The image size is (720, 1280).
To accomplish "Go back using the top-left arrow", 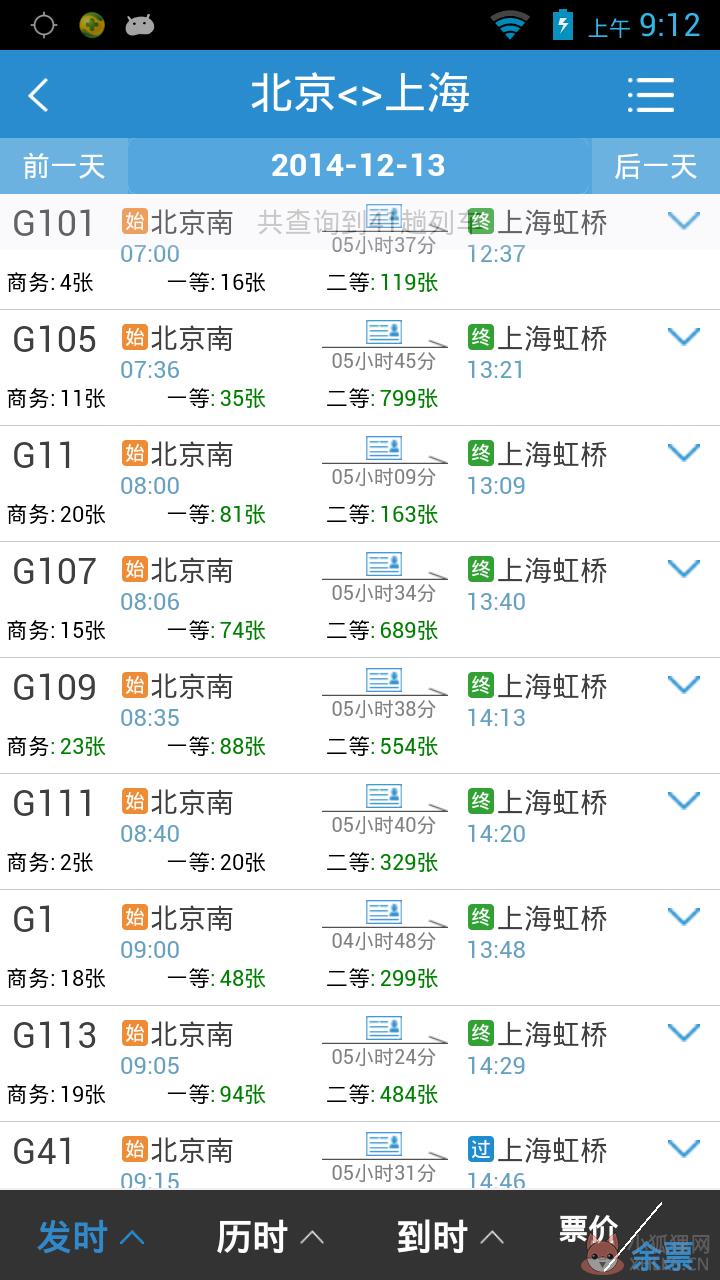I will pos(38,95).
